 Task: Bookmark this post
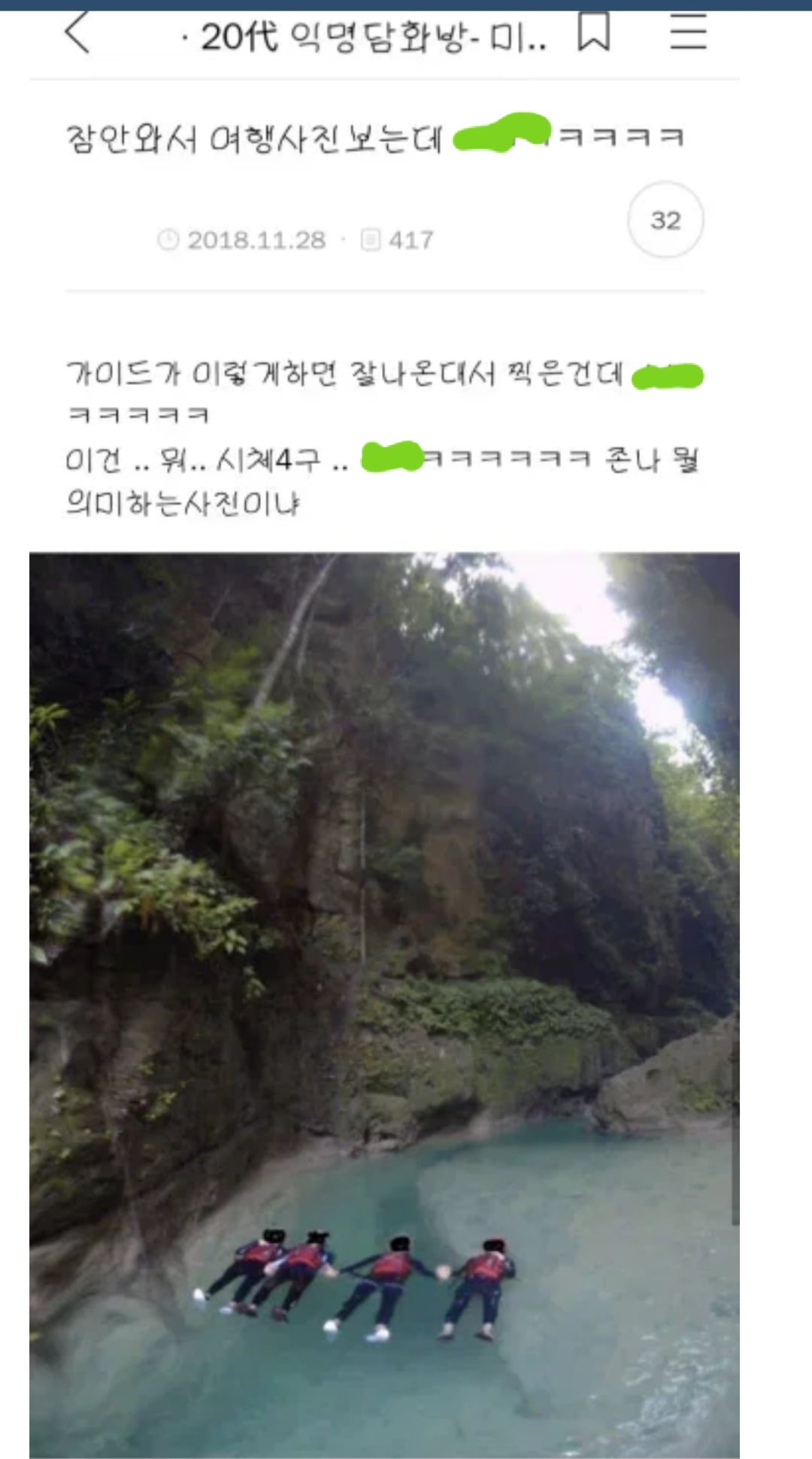[x=593, y=32]
